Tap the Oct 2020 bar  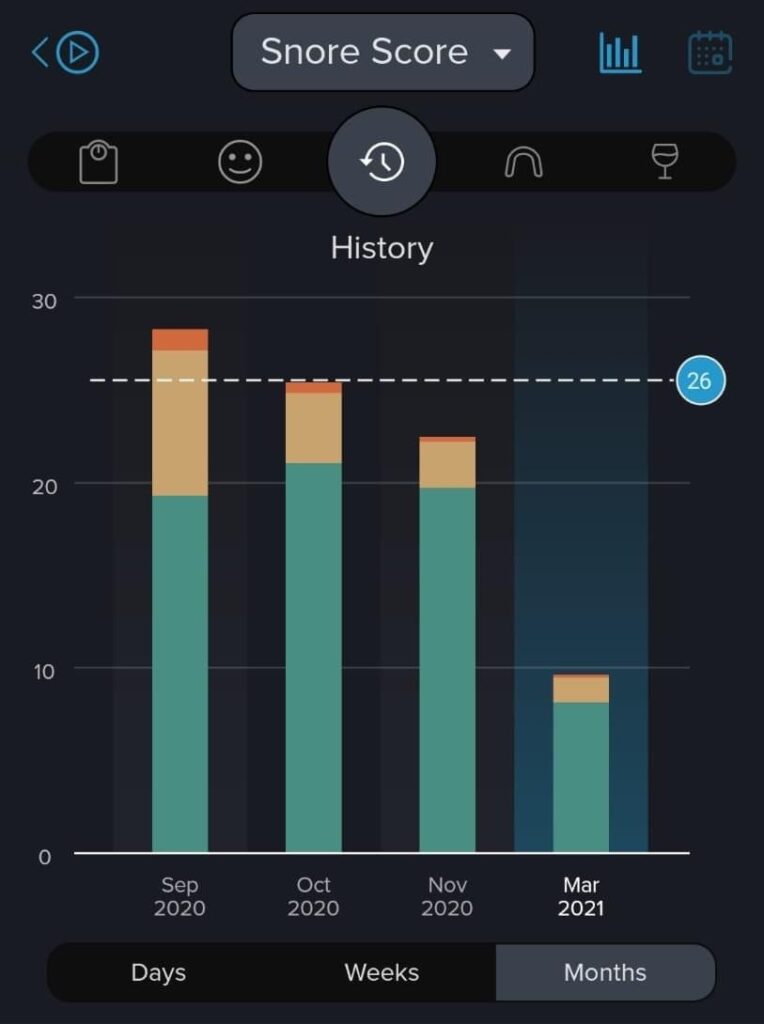click(x=313, y=616)
